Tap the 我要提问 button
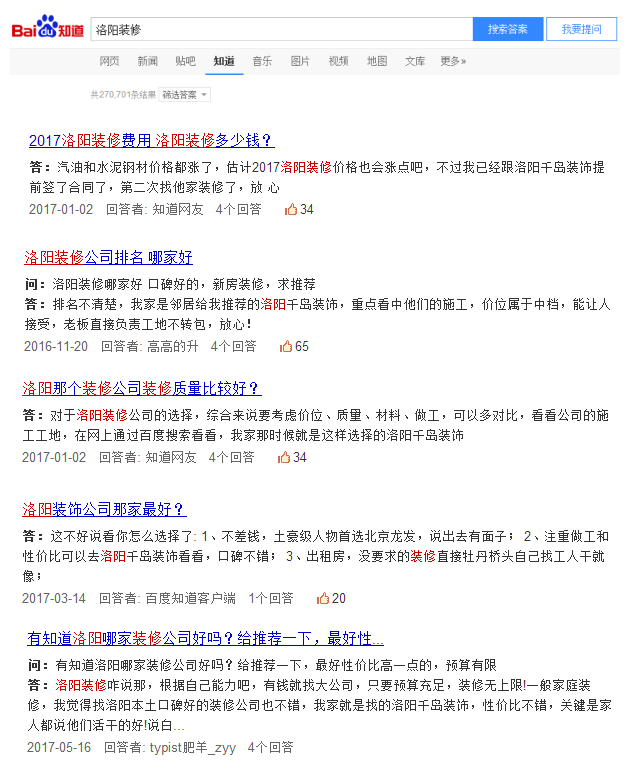The width and height of the screenshot is (630, 769). 581,29
